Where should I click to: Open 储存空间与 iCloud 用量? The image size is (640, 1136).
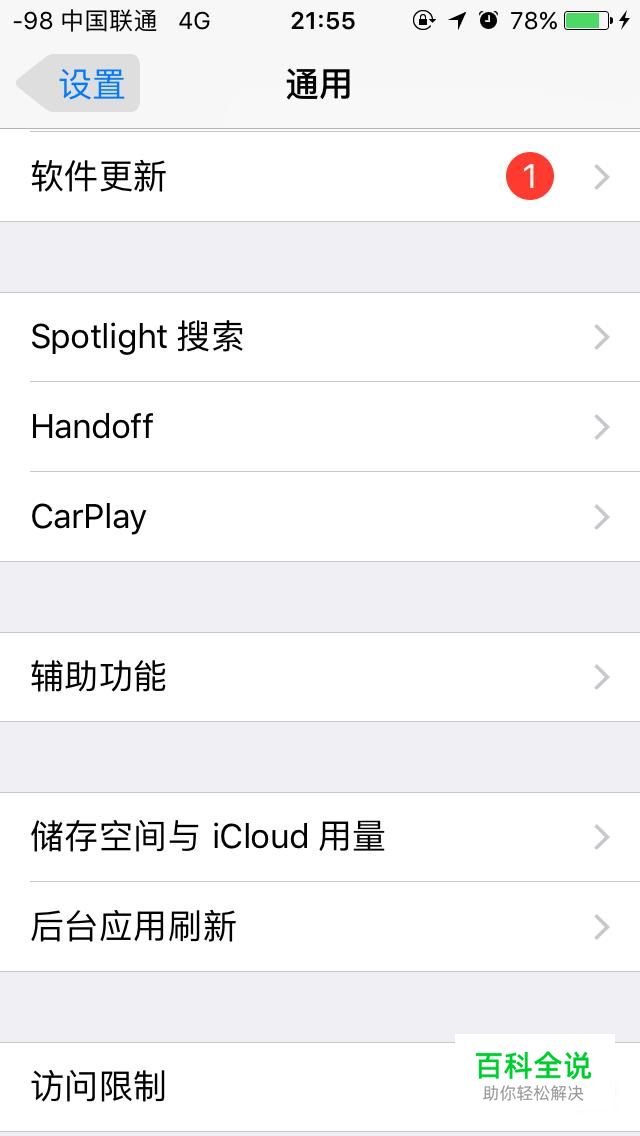point(320,837)
